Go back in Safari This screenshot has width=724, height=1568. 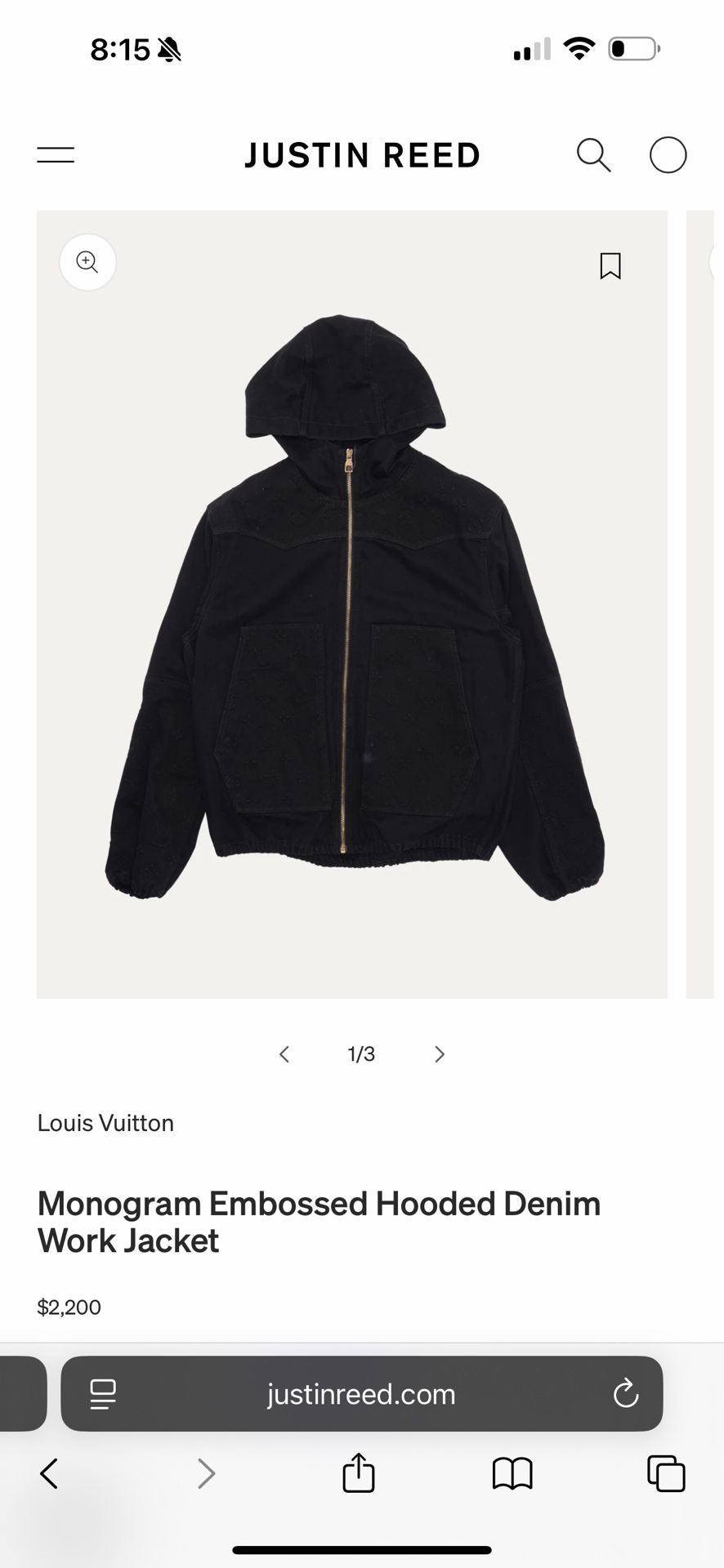(49, 1474)
